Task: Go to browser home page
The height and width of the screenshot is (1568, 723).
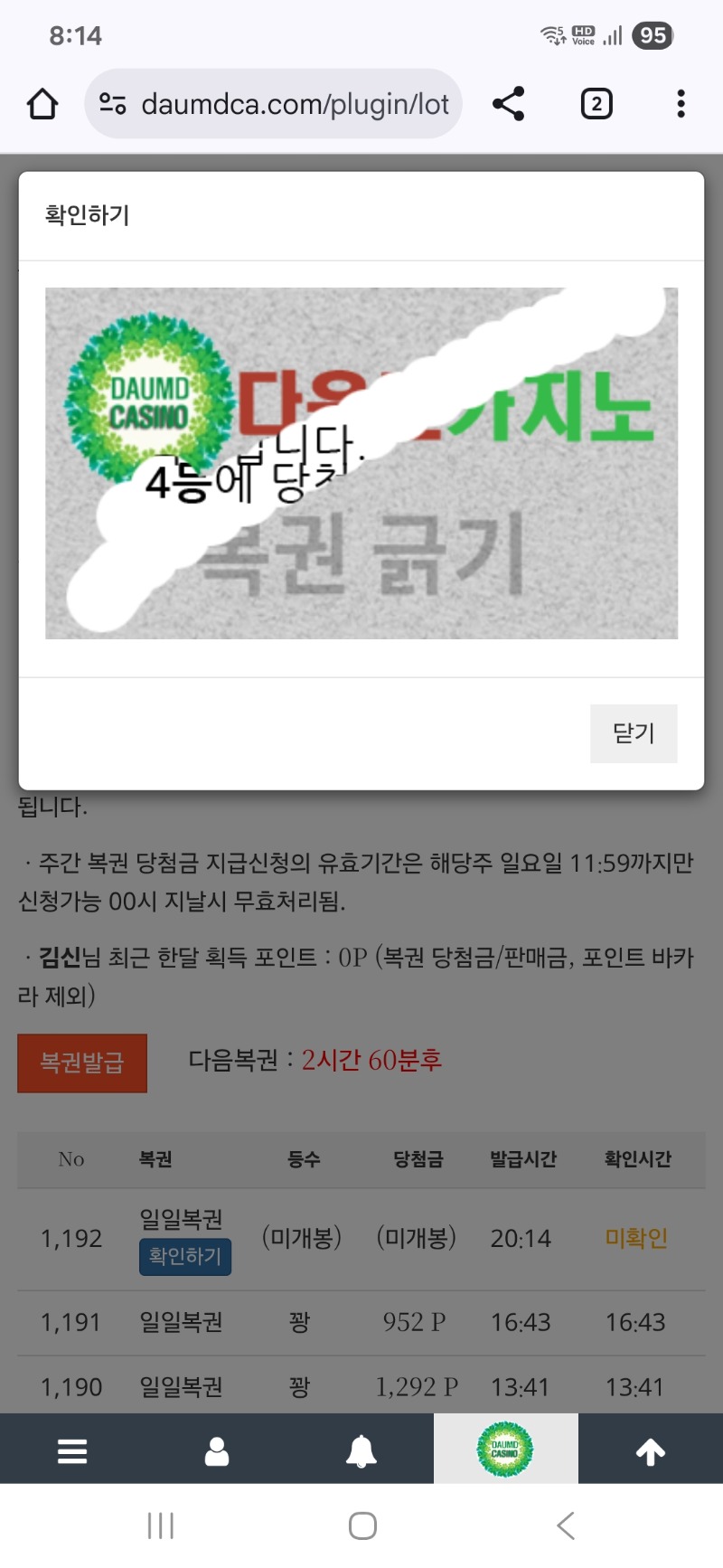Action: tap(42, 104)
